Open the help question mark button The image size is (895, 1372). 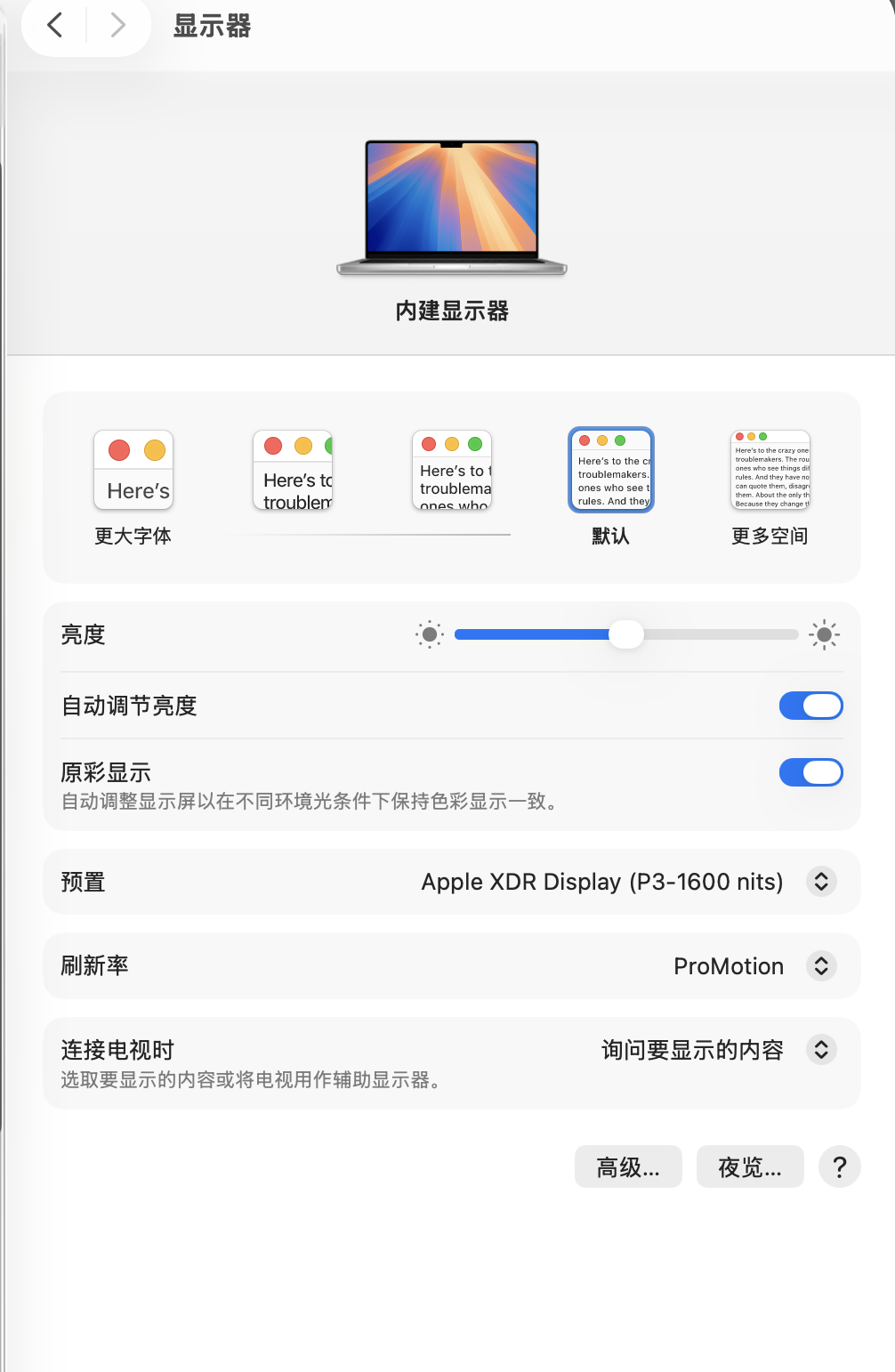(x=839, y=1166)
